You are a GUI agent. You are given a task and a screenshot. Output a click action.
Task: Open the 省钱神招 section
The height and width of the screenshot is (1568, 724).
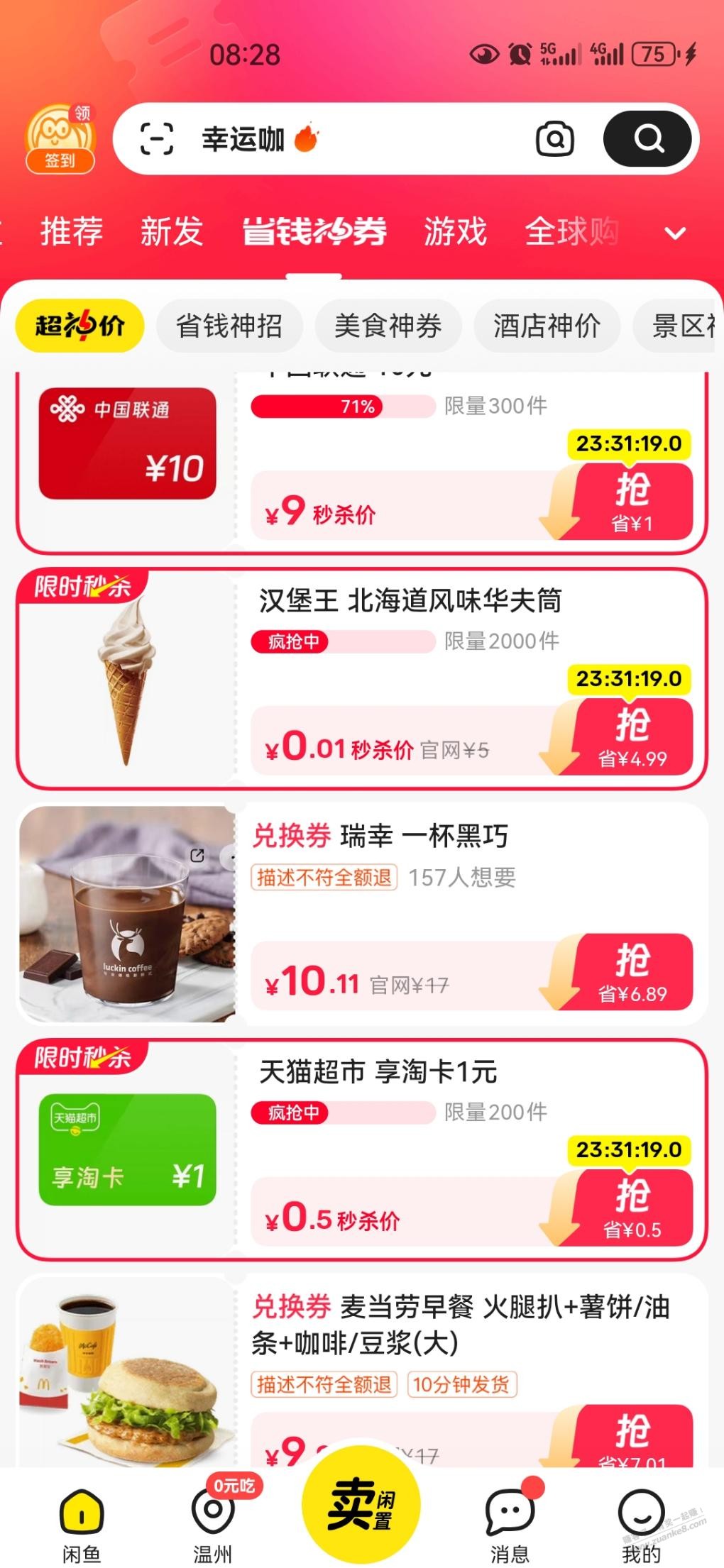231,326
